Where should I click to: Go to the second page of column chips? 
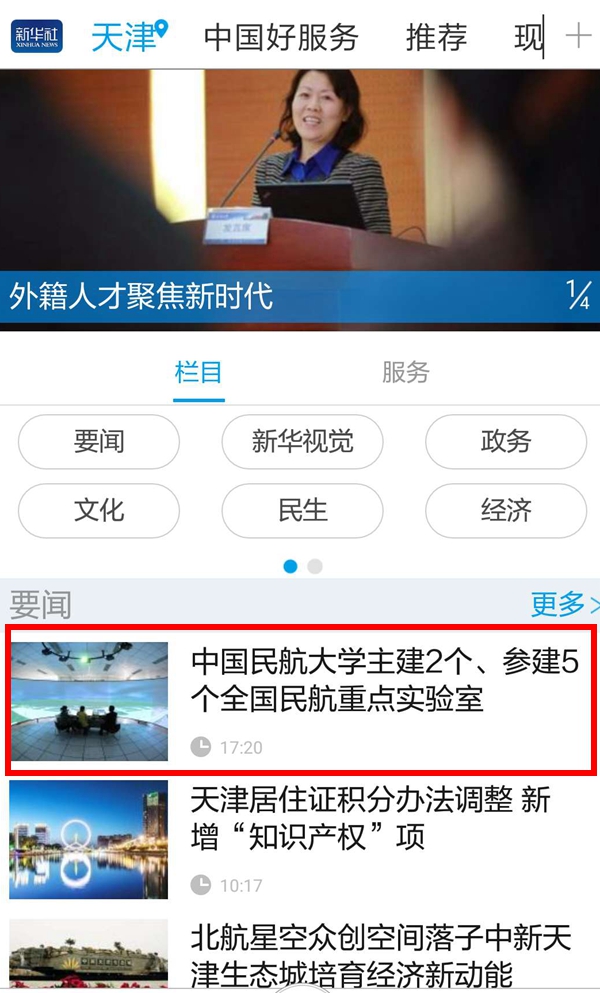point(315,566)
